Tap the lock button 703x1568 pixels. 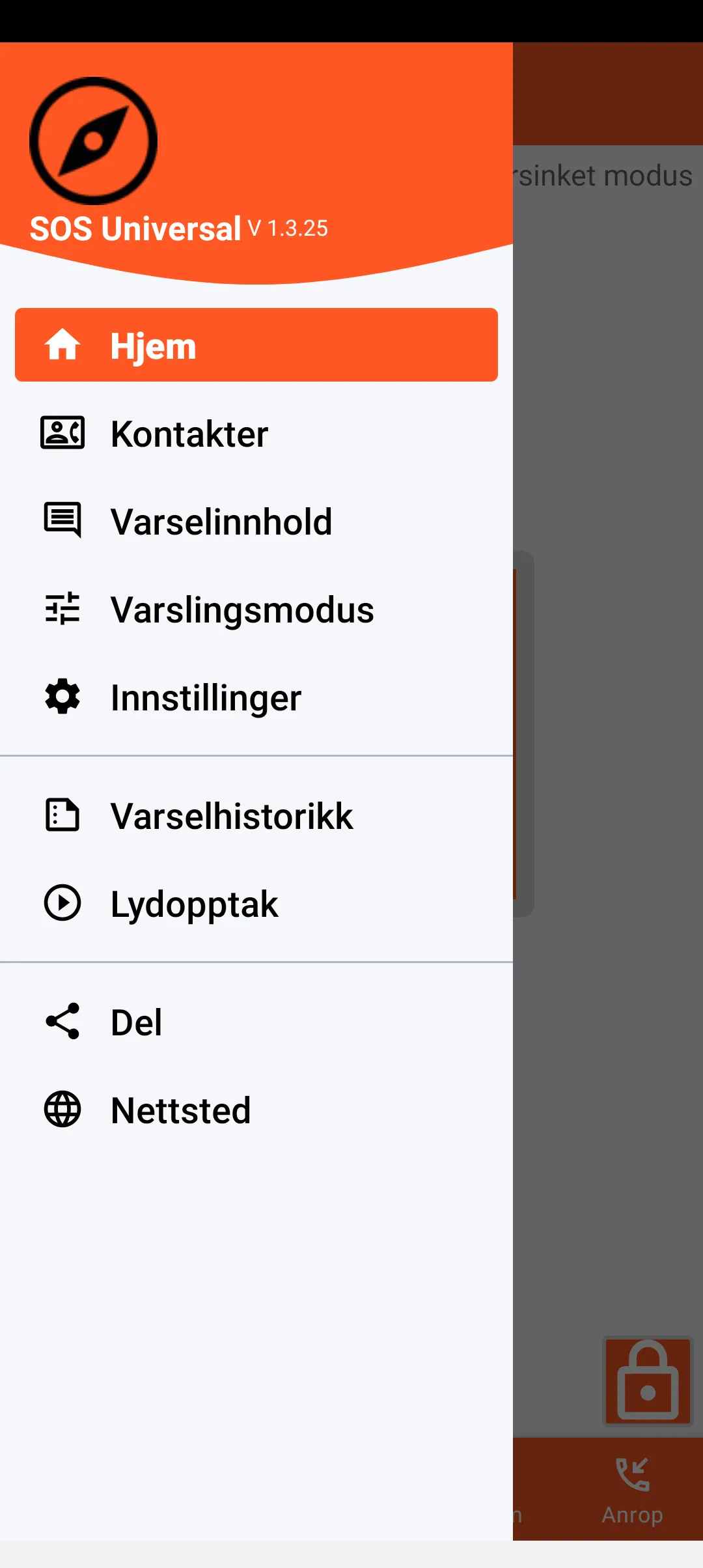[648, 1380]
